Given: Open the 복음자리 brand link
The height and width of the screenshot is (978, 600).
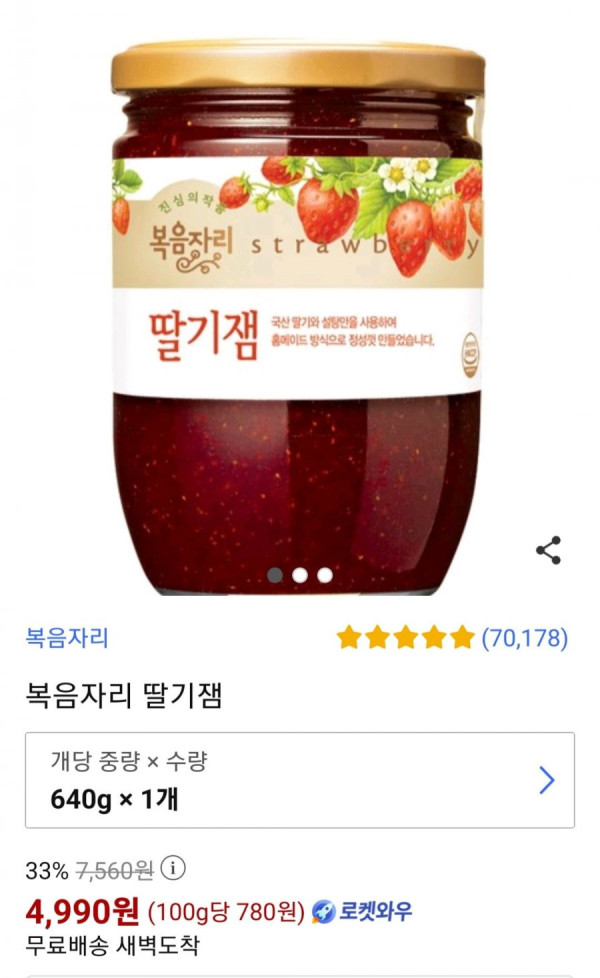Looking at the screenshot, I should point(67,637).
